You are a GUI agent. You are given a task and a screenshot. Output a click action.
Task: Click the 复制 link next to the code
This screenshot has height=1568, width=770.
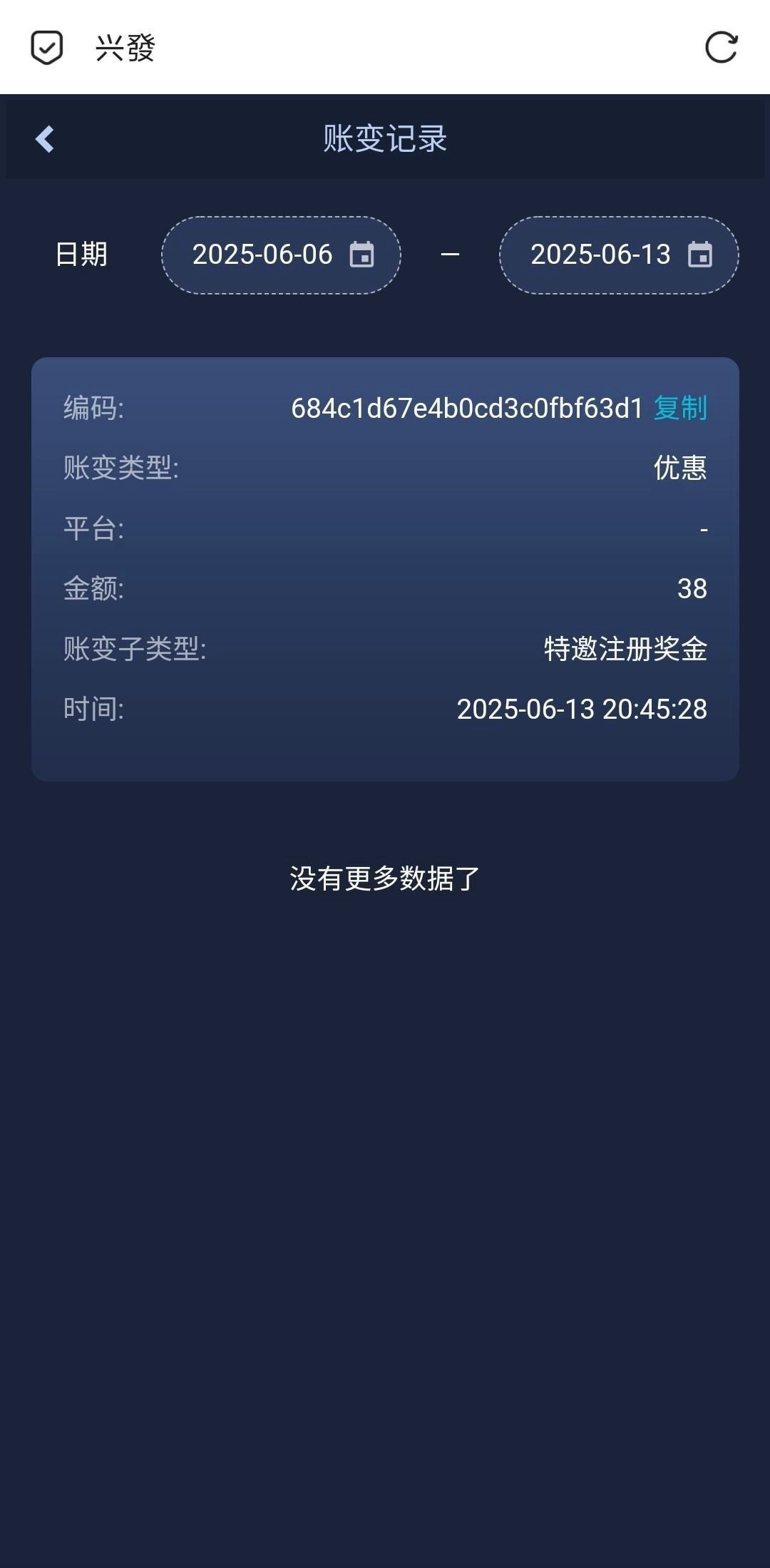click(x=680, y=409)
